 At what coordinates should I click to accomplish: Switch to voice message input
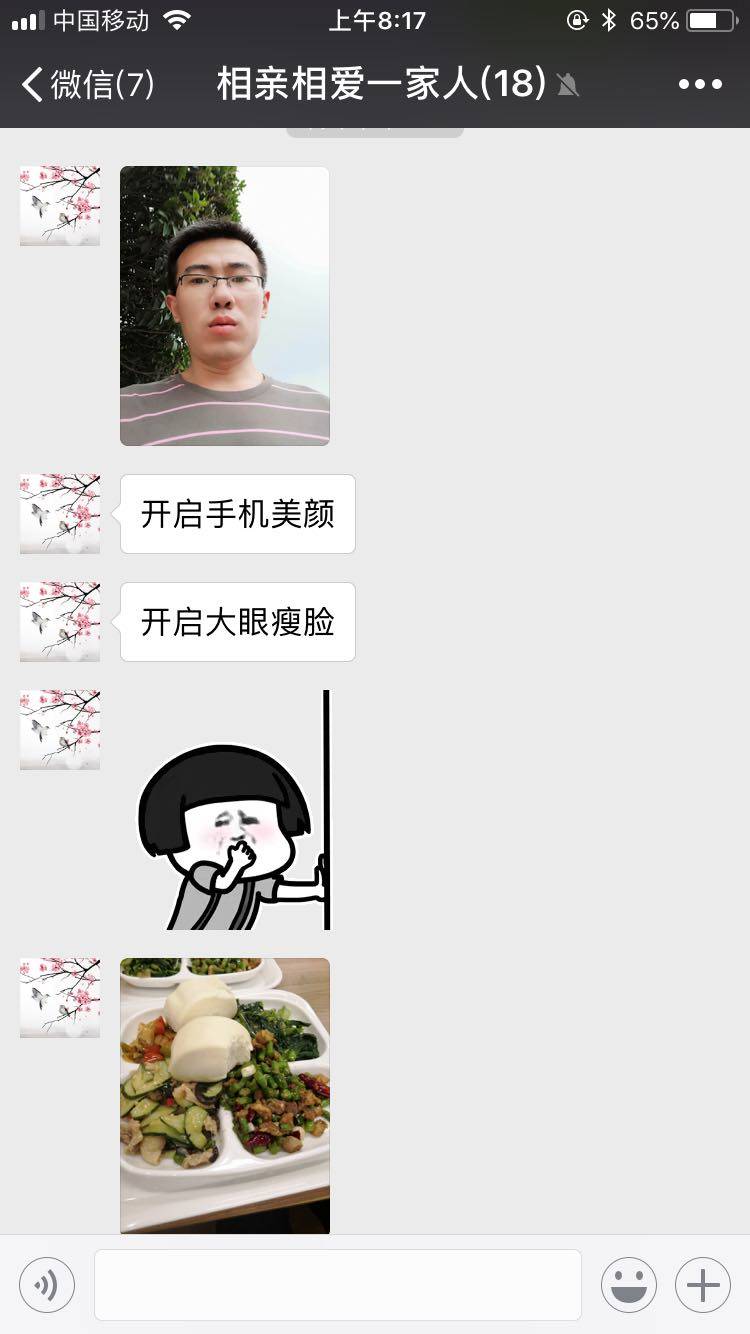coord(47,1285)
